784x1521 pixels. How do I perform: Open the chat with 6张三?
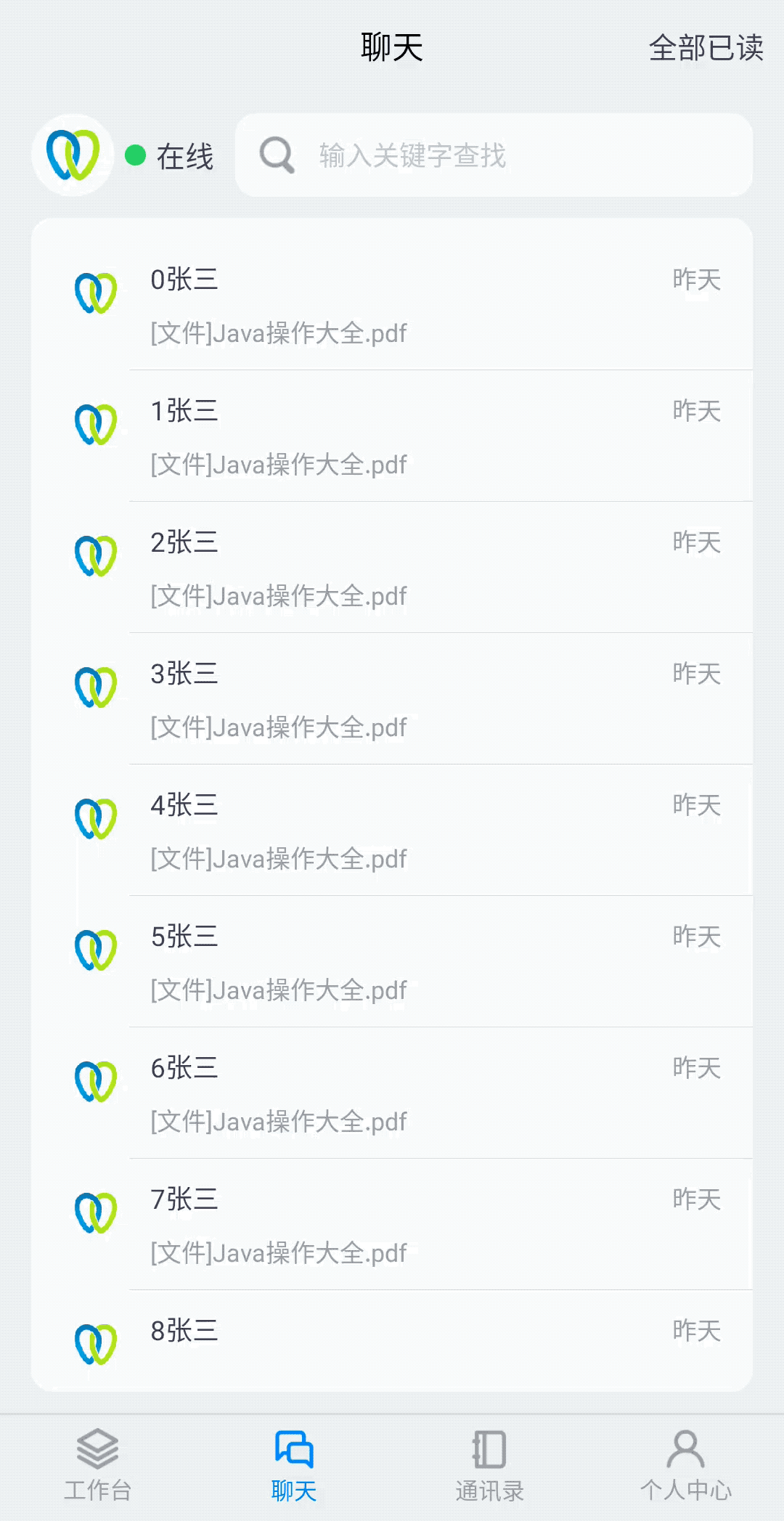click(392, 1093)
